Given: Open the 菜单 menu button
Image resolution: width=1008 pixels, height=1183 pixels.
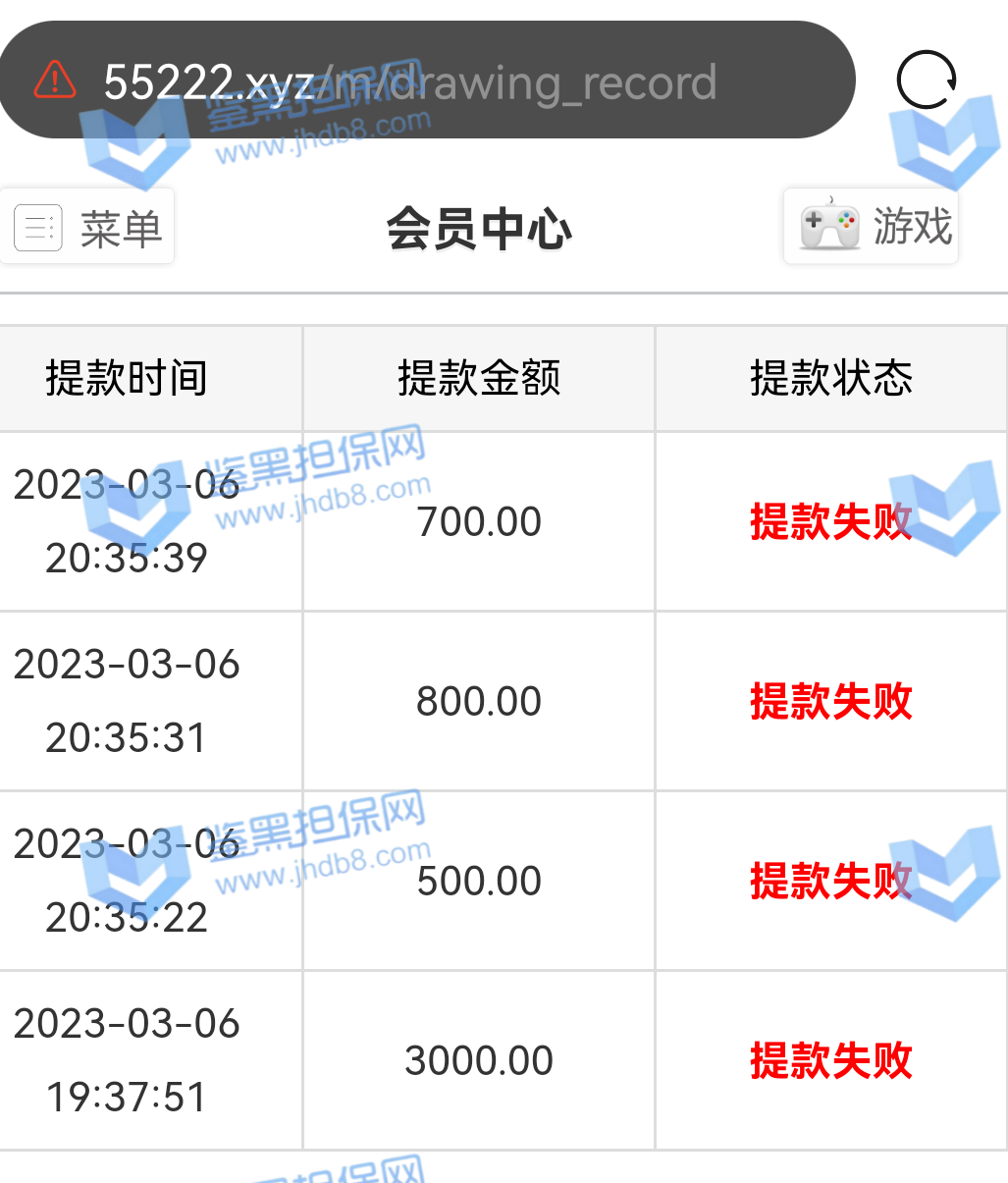Looking at the screenshot, I should [x=87, y=228].
